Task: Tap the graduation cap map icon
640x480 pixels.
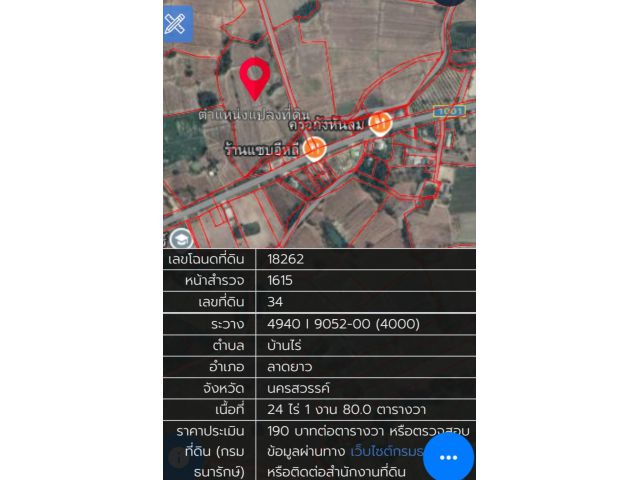Action: [181, 239]
